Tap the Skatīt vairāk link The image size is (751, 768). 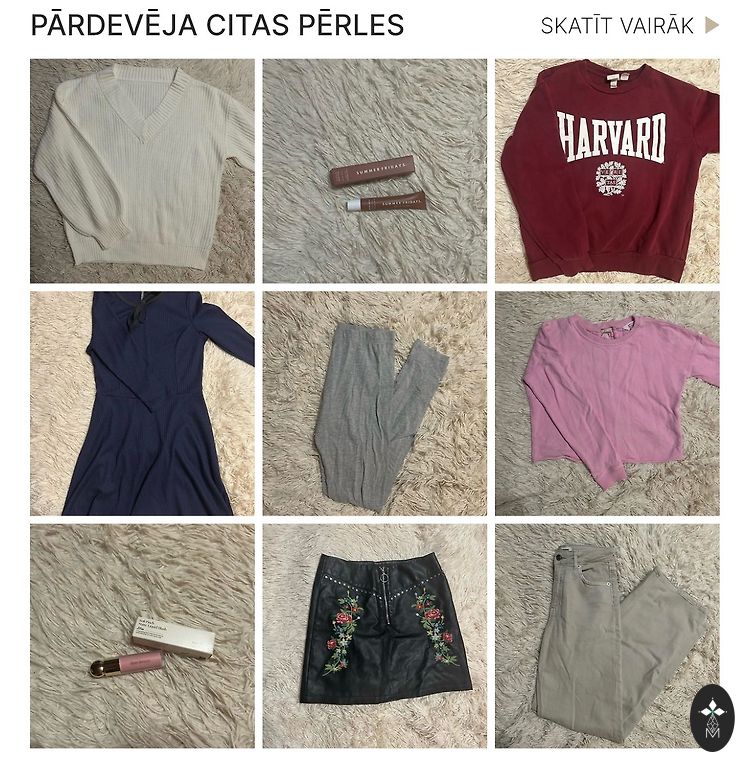628,26
